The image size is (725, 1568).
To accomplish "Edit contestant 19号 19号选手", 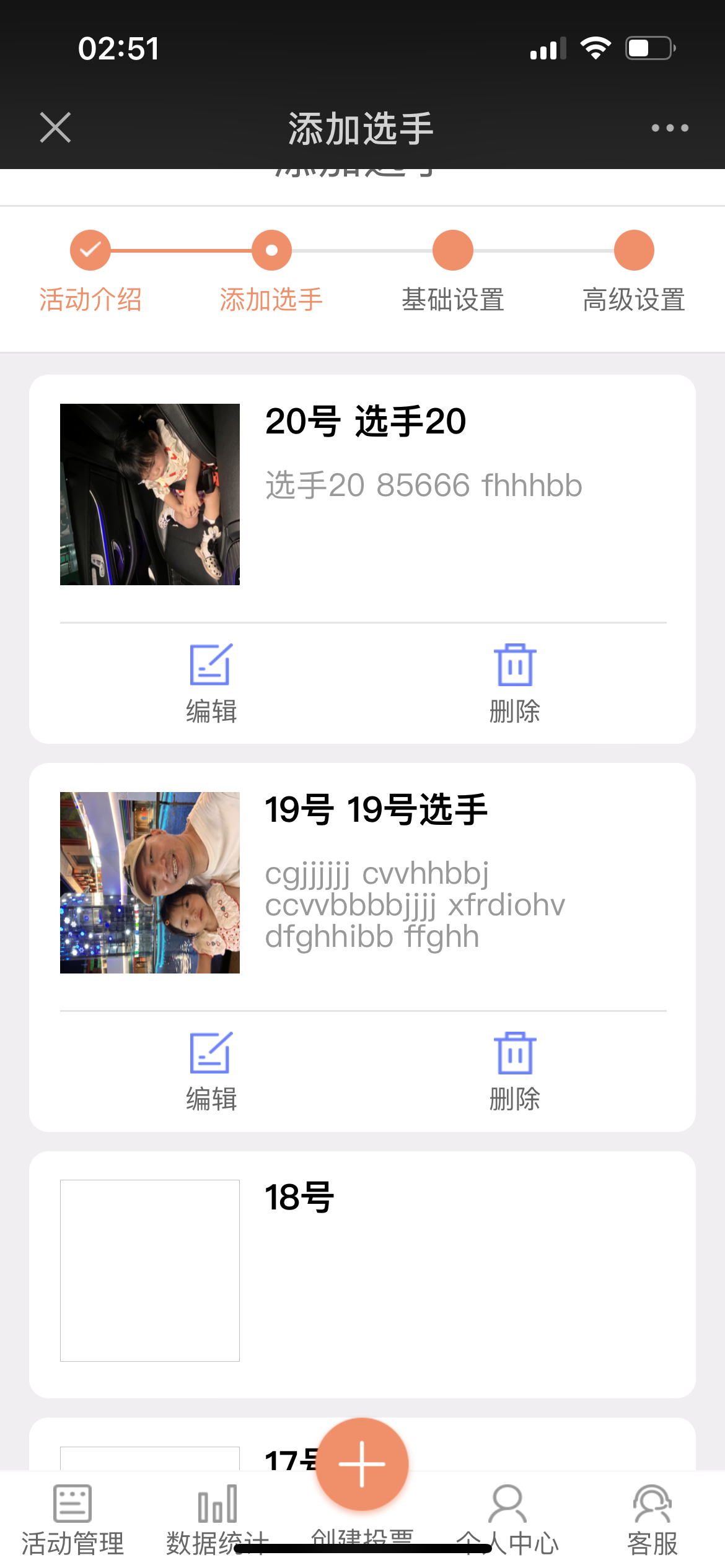I will [211, 1072].
